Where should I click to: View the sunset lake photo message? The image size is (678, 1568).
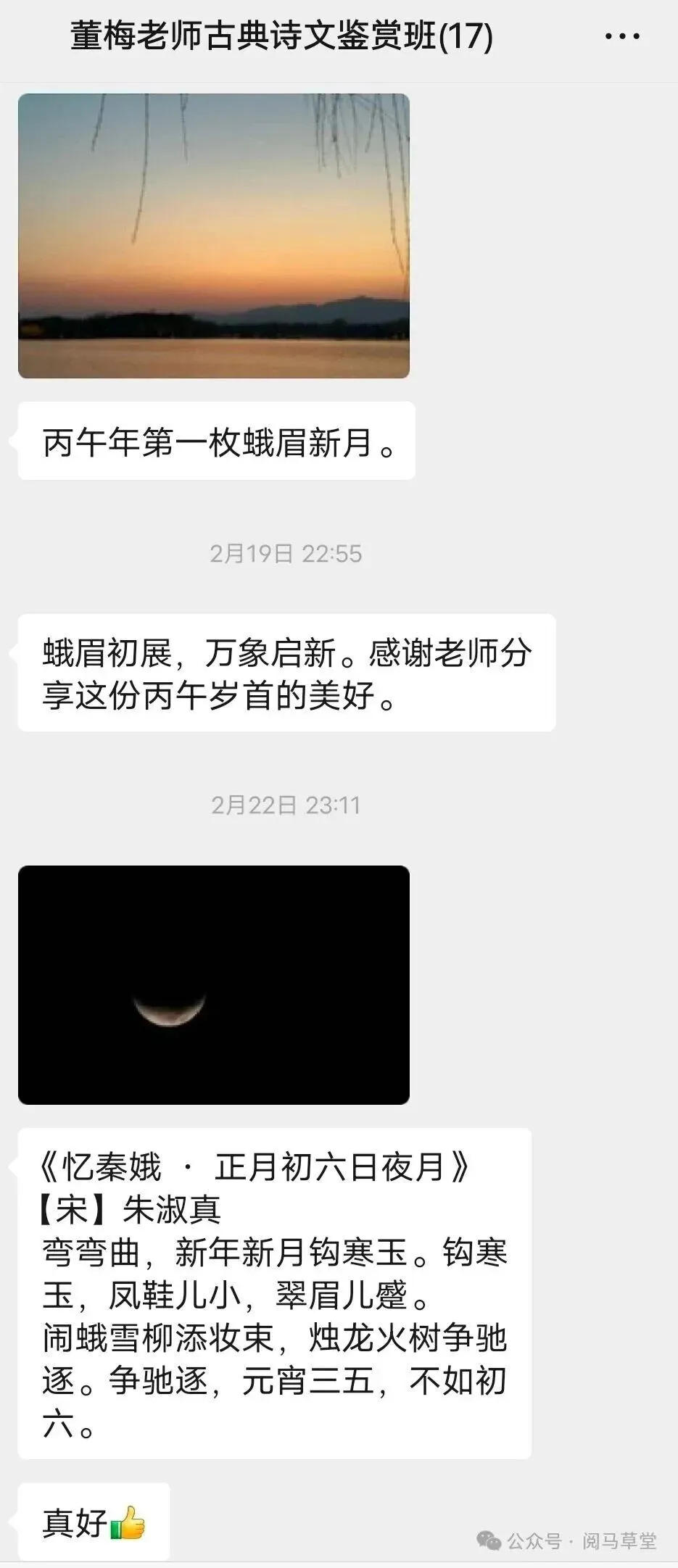coord(214,236)
